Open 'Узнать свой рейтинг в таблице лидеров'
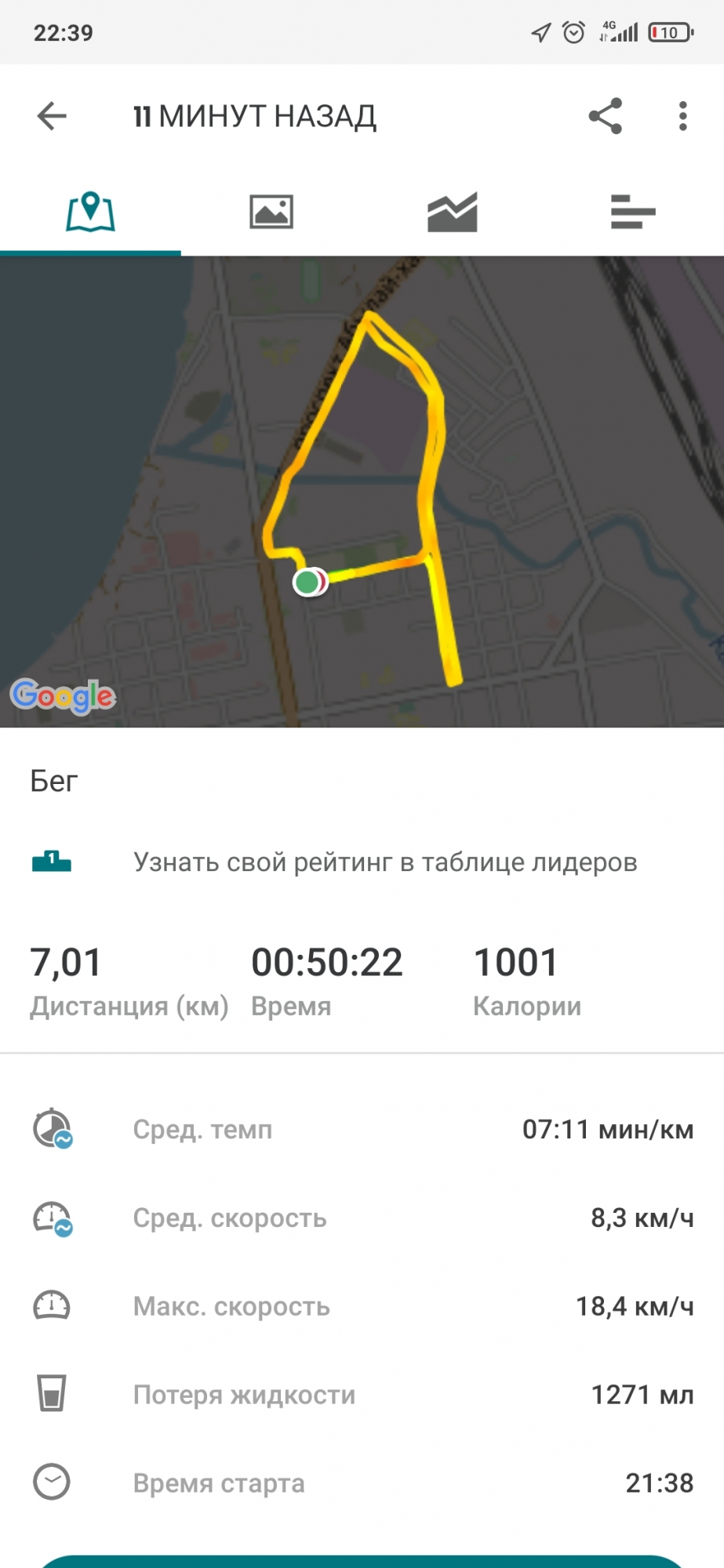The image size is (724, 1568). pos(384,862)
